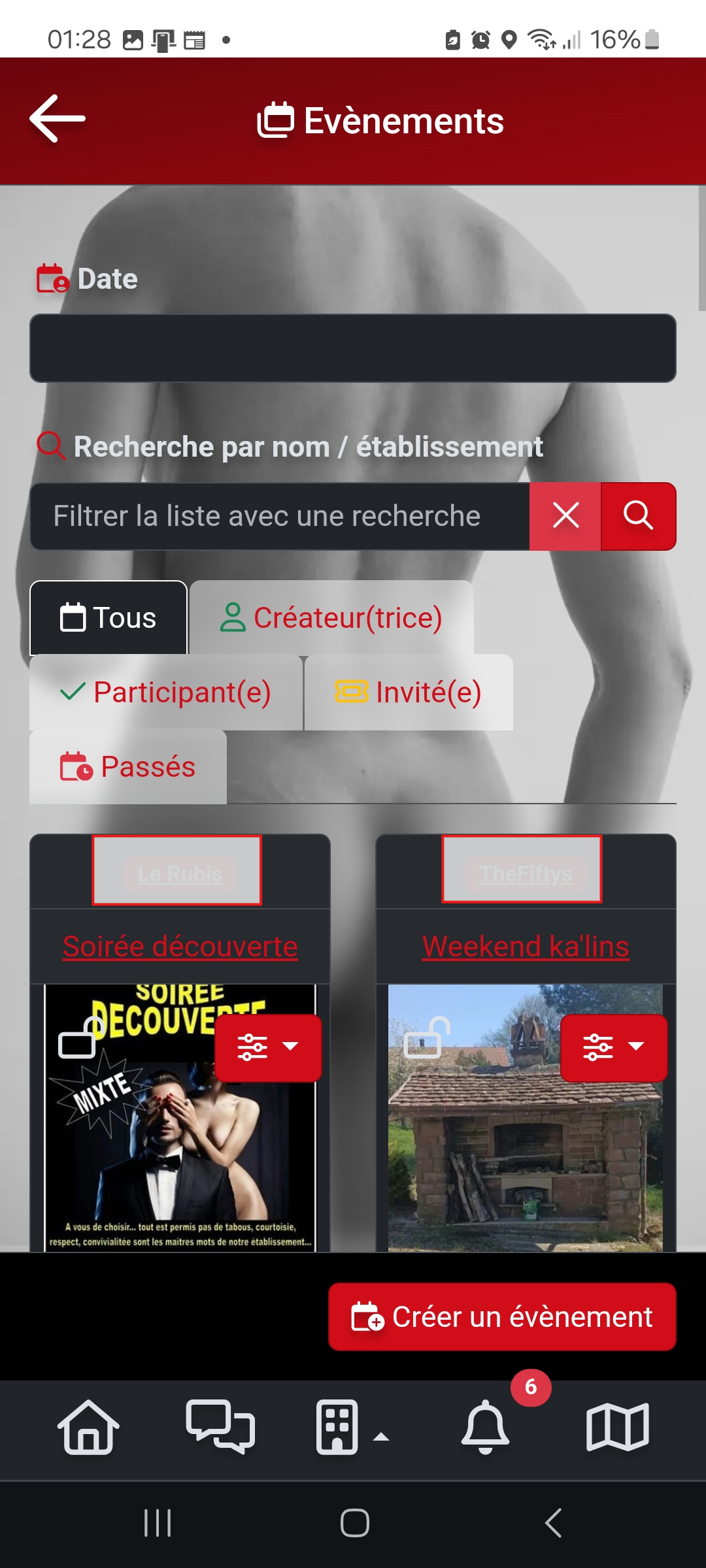This screenshot has height=1568, width=706.
Task: Expand options dropdown on Soirée découverte card
Action: 268,1047
